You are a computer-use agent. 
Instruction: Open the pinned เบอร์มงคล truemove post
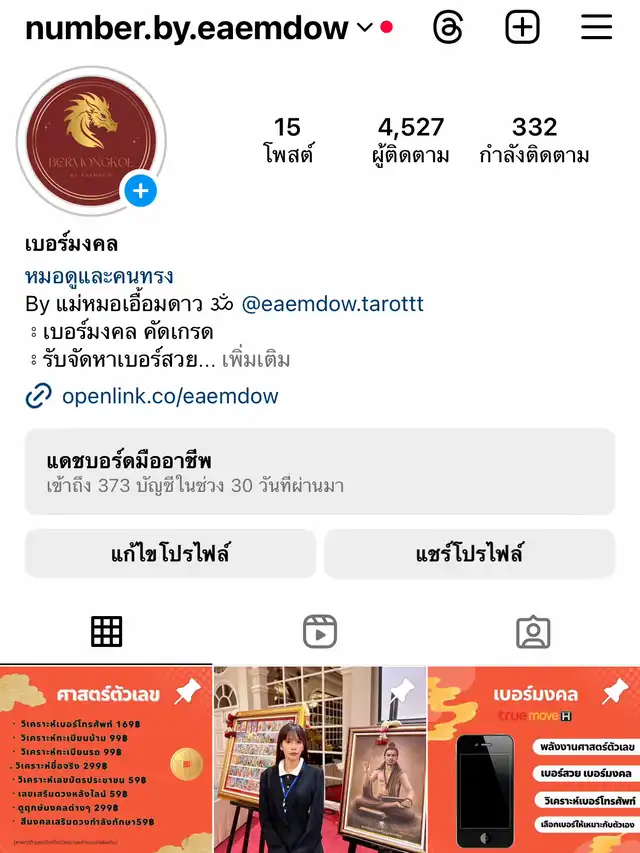coord(534,759)
